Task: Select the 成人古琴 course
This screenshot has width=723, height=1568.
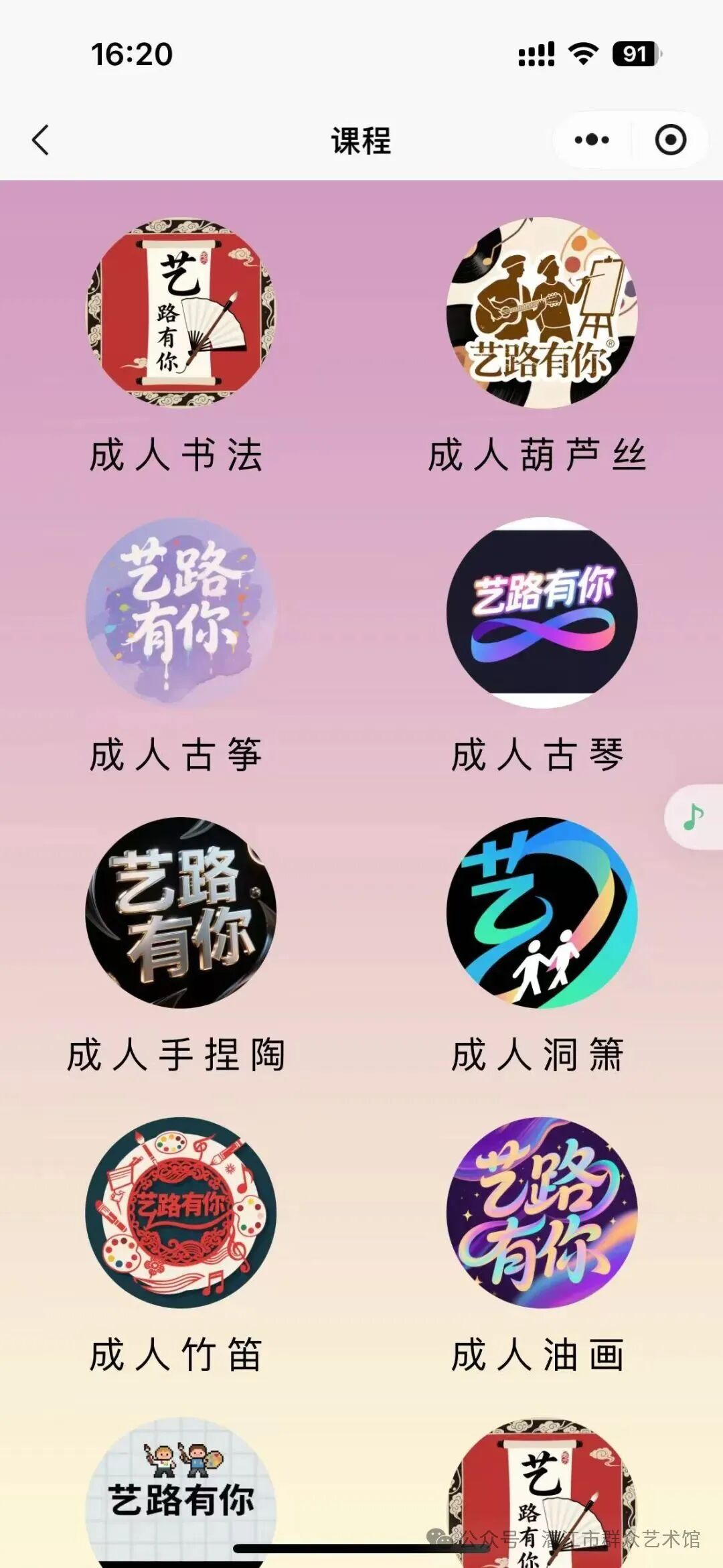Action: (x=542, y=612)
